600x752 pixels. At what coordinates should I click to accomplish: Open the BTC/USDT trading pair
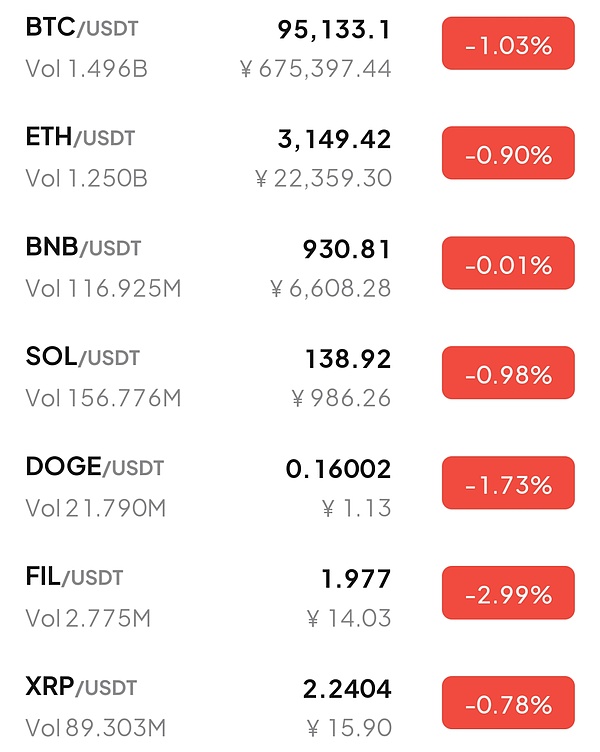[x=82, y=29]
